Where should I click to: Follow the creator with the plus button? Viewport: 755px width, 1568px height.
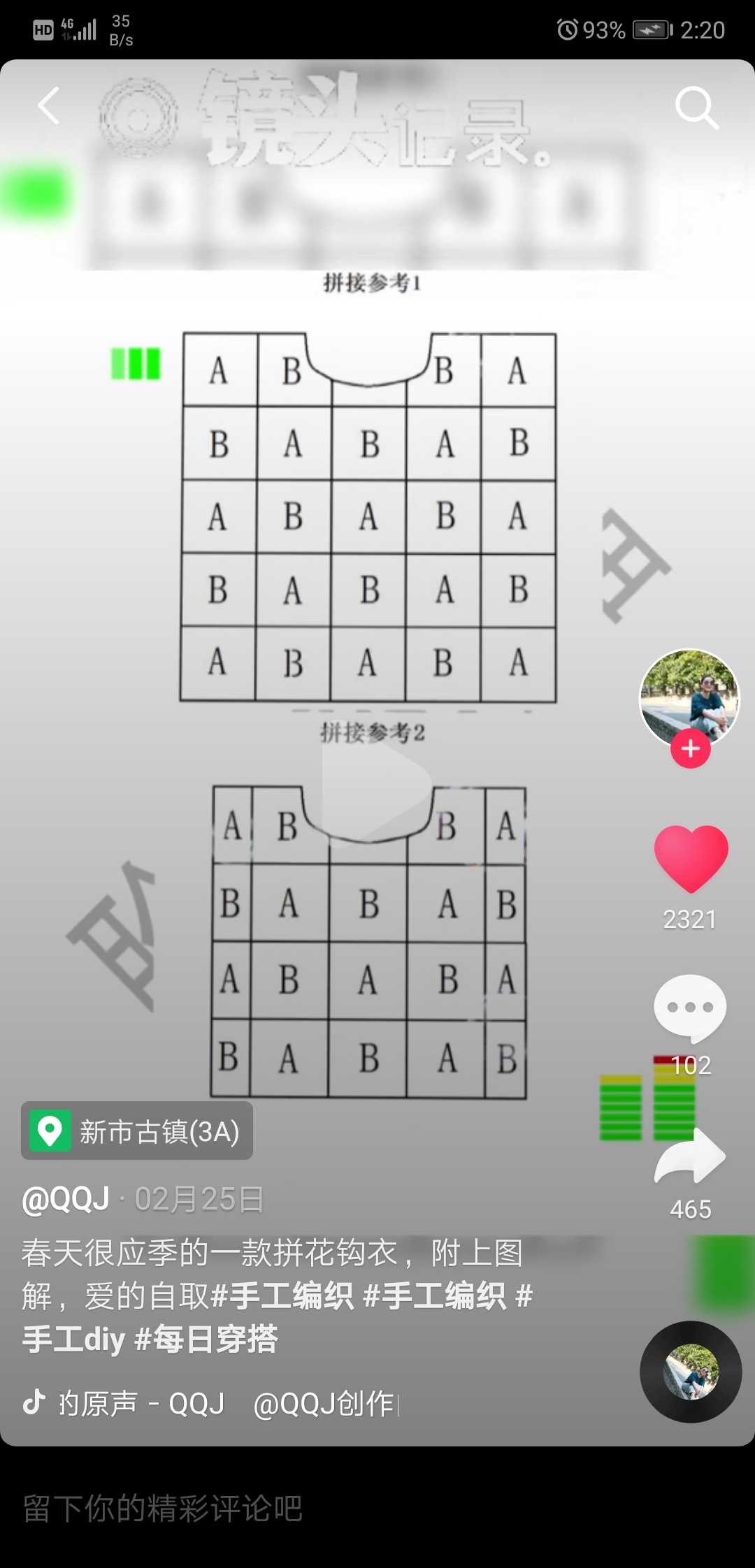[691, 749]
